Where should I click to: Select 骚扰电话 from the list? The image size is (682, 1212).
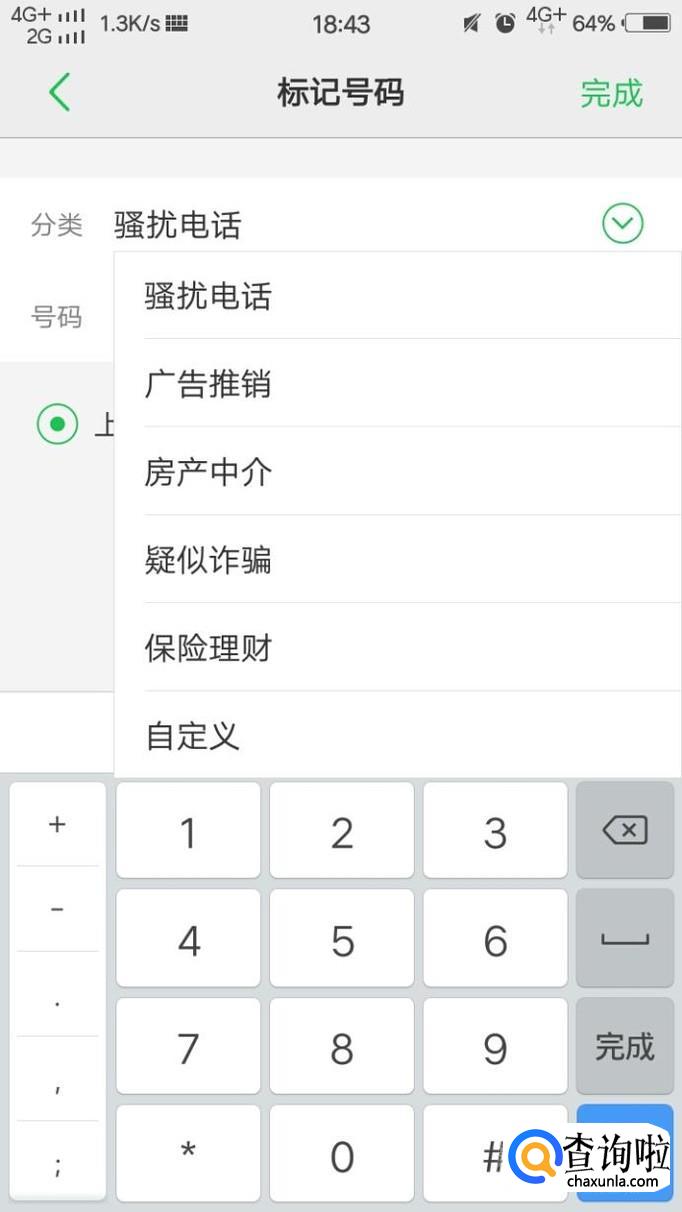tap(208, 296)
